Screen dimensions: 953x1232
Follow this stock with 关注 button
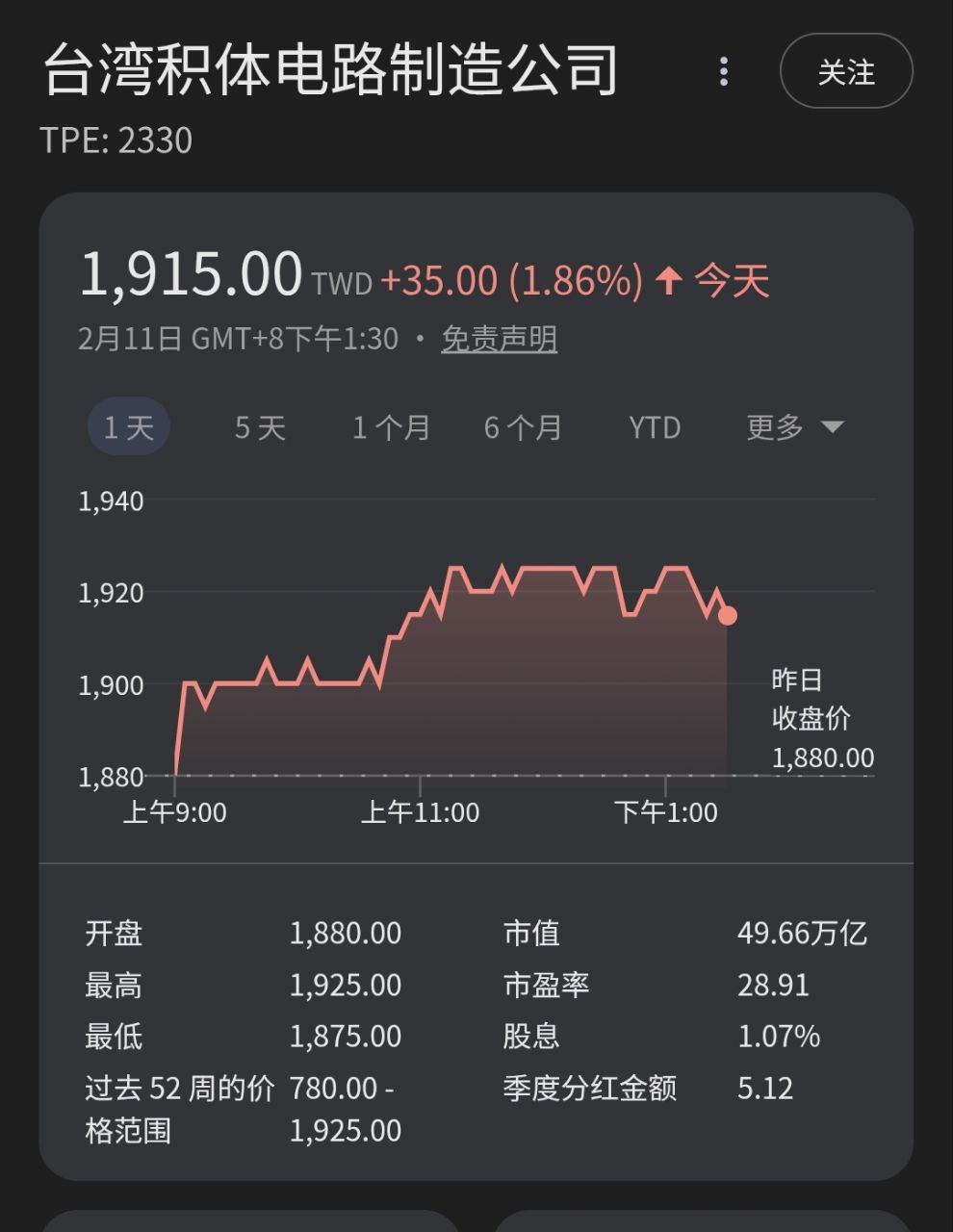pyautogui.click(x=846, y=71)
